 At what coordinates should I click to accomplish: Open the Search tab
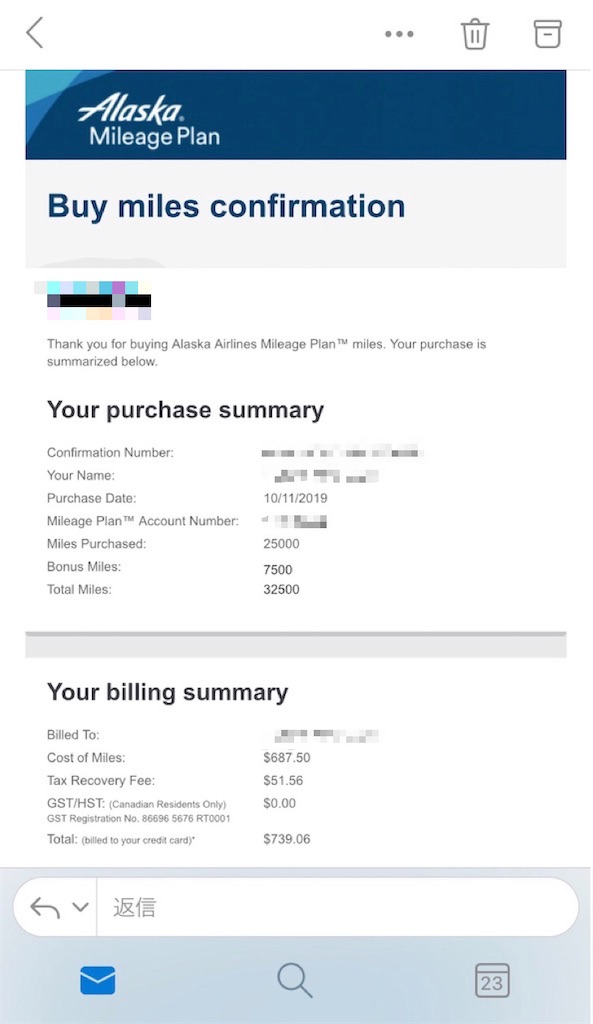pyautogui.click(x=295, y=980)
